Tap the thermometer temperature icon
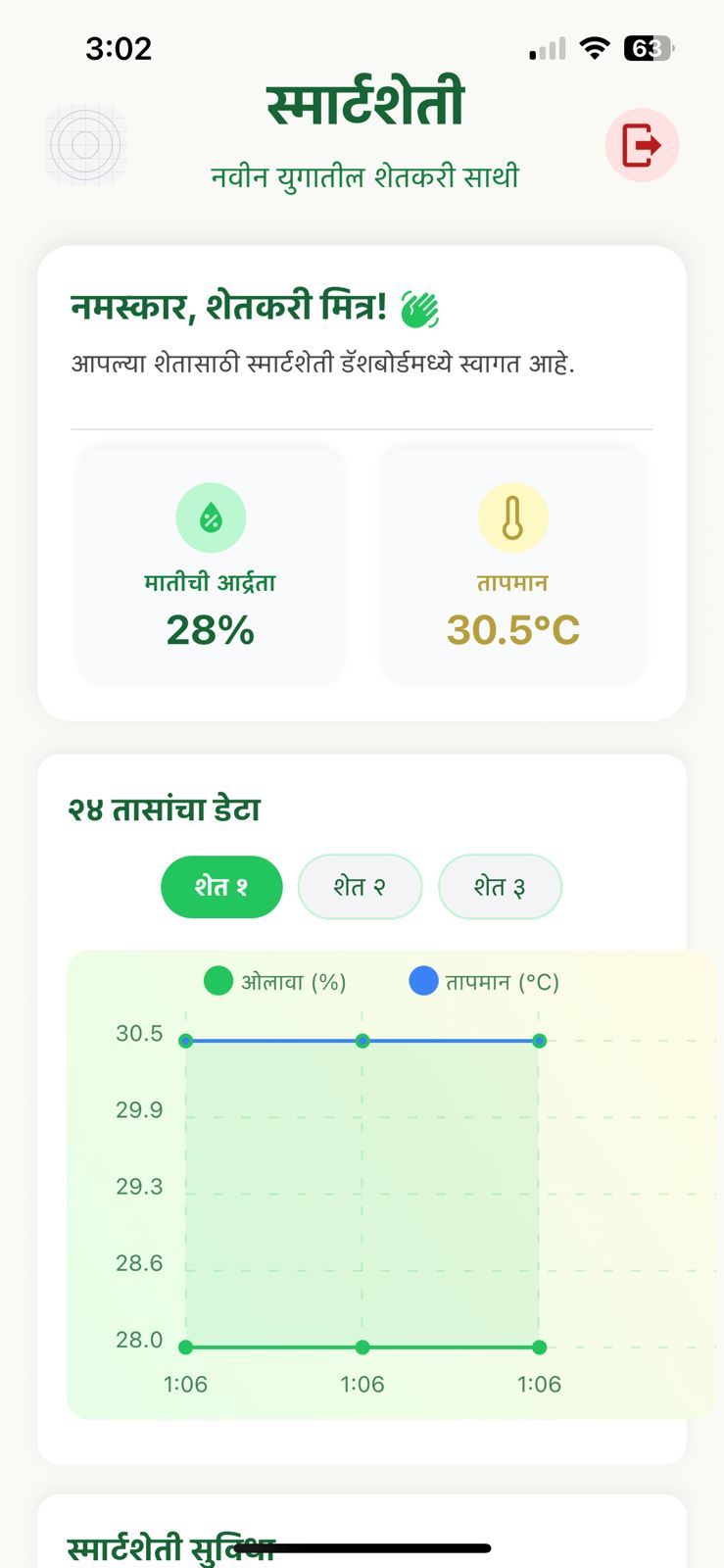This screenshot has width=724, height=1568. (511, 516)
